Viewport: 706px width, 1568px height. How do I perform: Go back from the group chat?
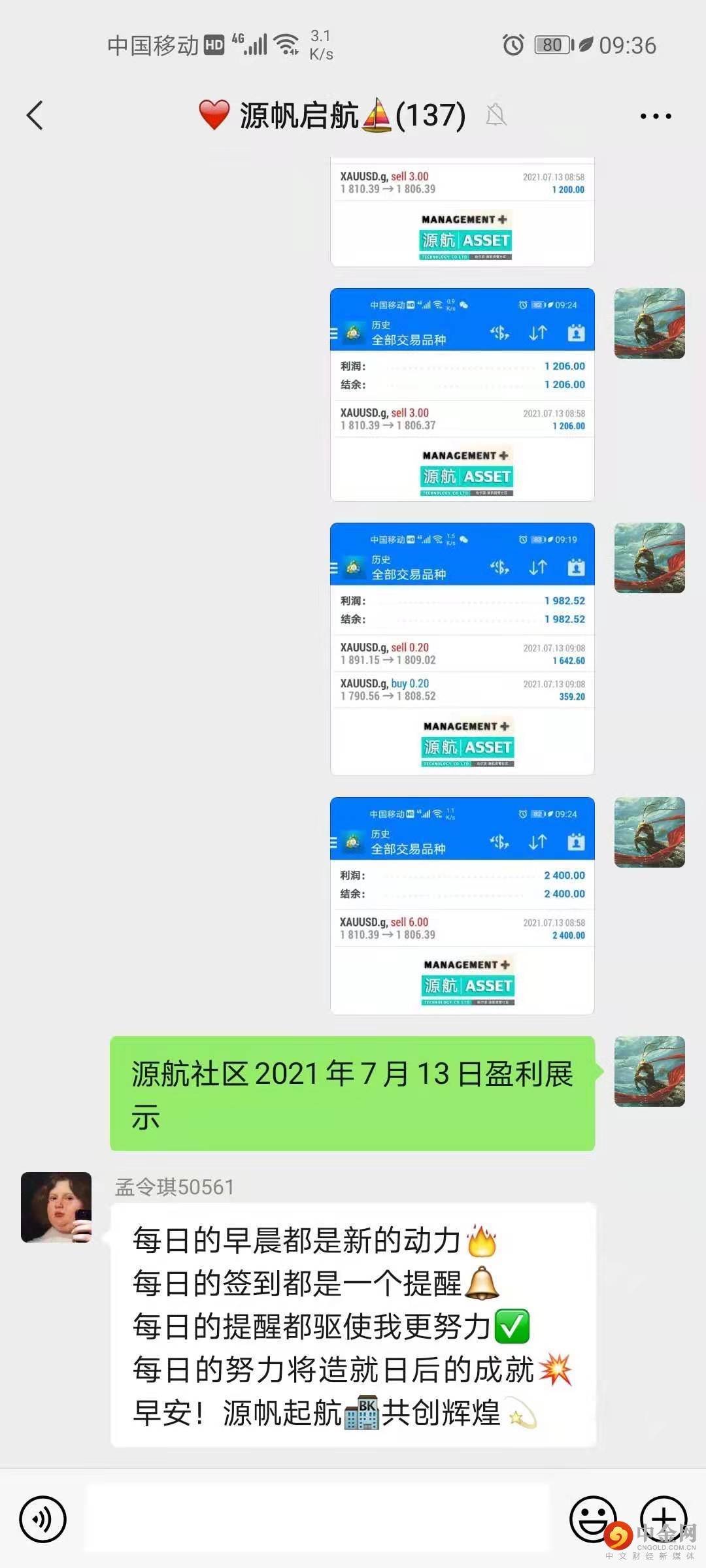[35, 116]
